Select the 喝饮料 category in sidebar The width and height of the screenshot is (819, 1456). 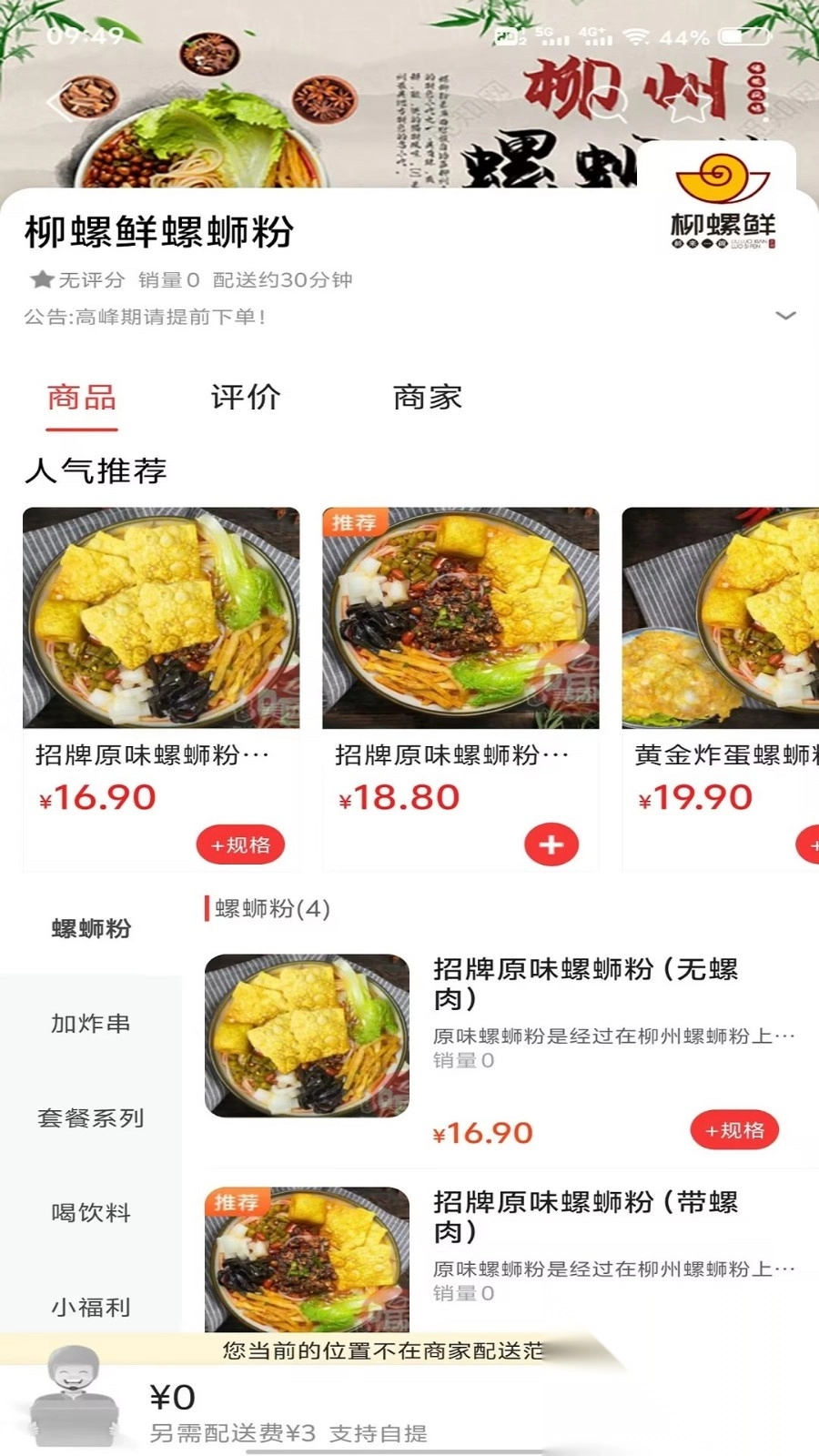click(90, 1212)
